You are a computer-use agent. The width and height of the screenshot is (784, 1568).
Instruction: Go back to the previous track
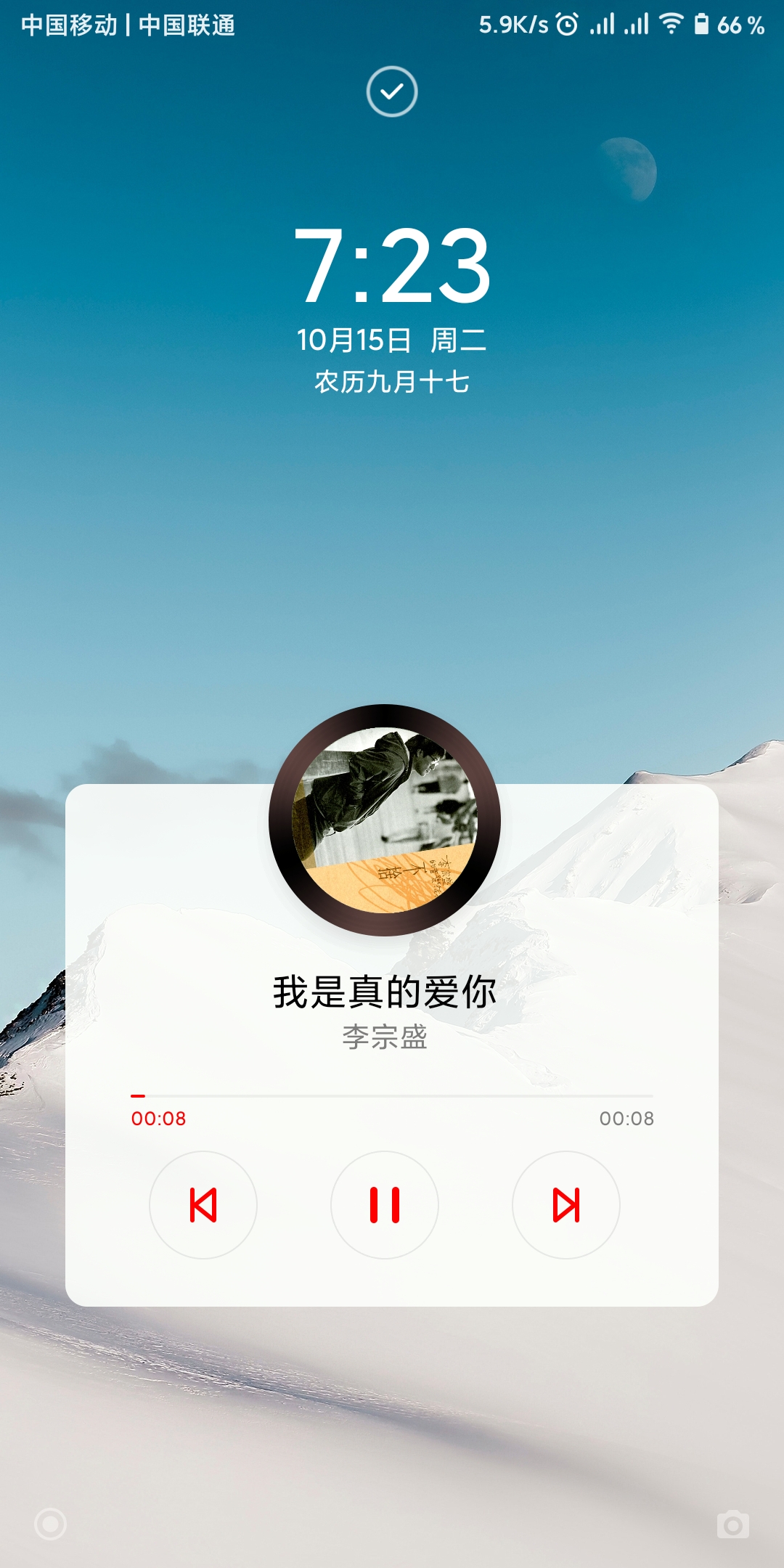203,1204
